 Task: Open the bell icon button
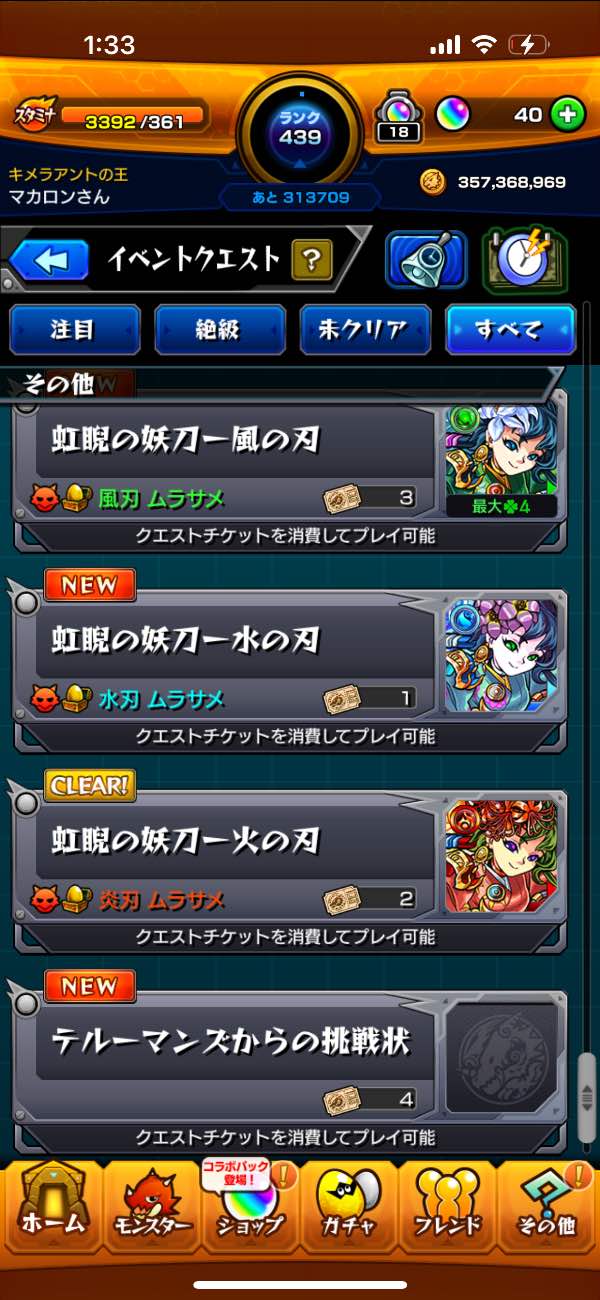point(426,261)
